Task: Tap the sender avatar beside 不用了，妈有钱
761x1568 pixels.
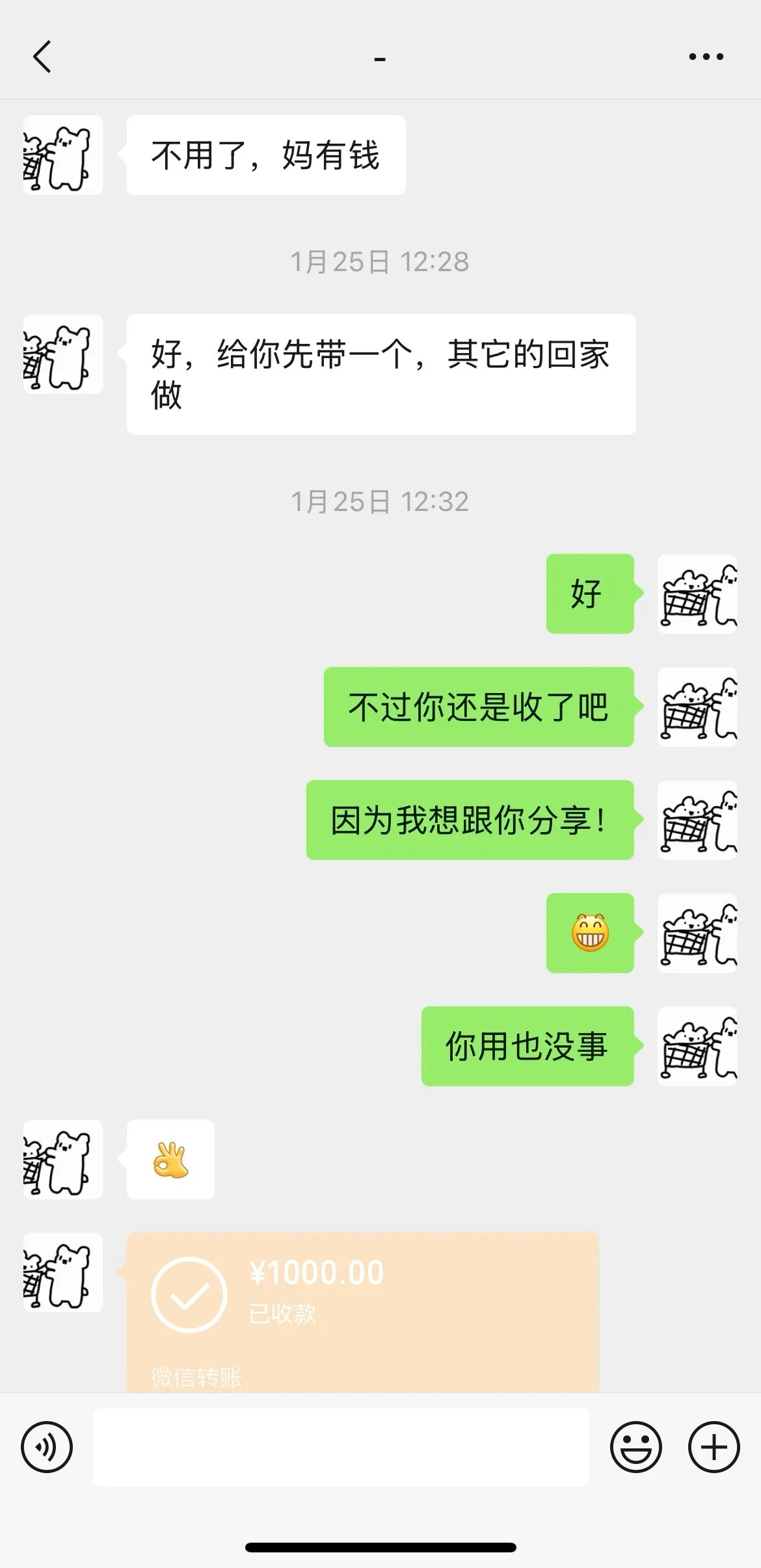Action: click(63, 155)
